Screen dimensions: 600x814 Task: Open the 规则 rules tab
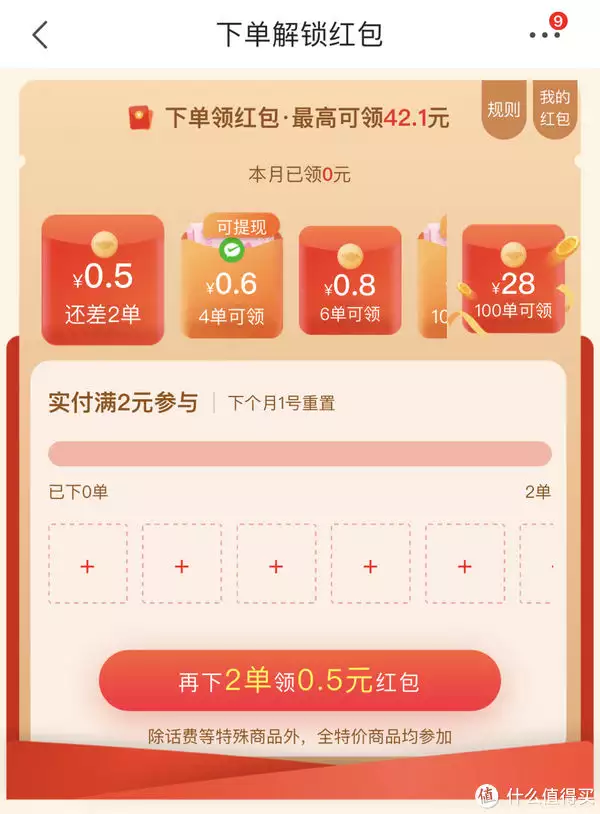point(503,109)
